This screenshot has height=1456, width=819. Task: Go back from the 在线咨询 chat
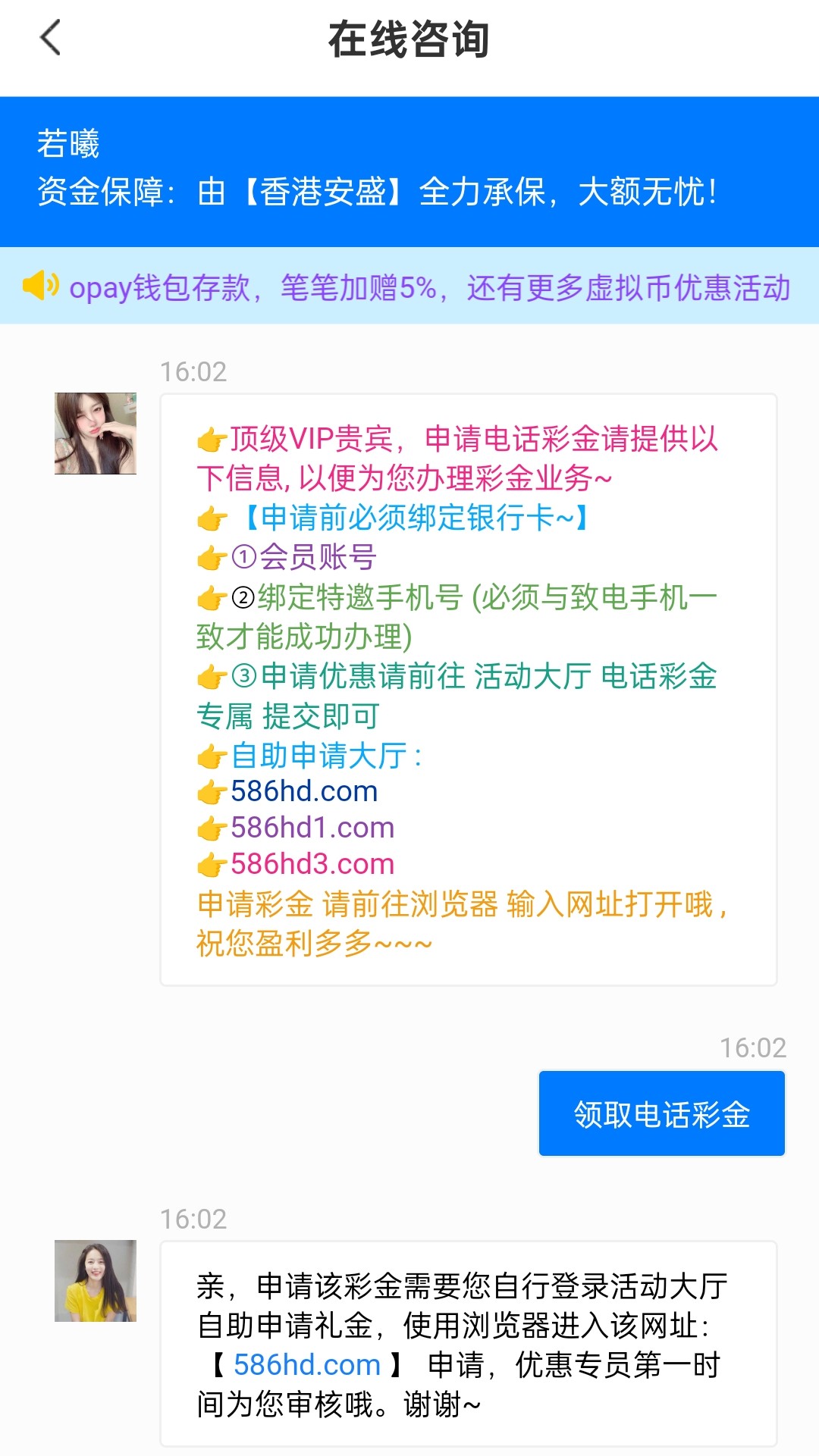[x=50, y=38]
